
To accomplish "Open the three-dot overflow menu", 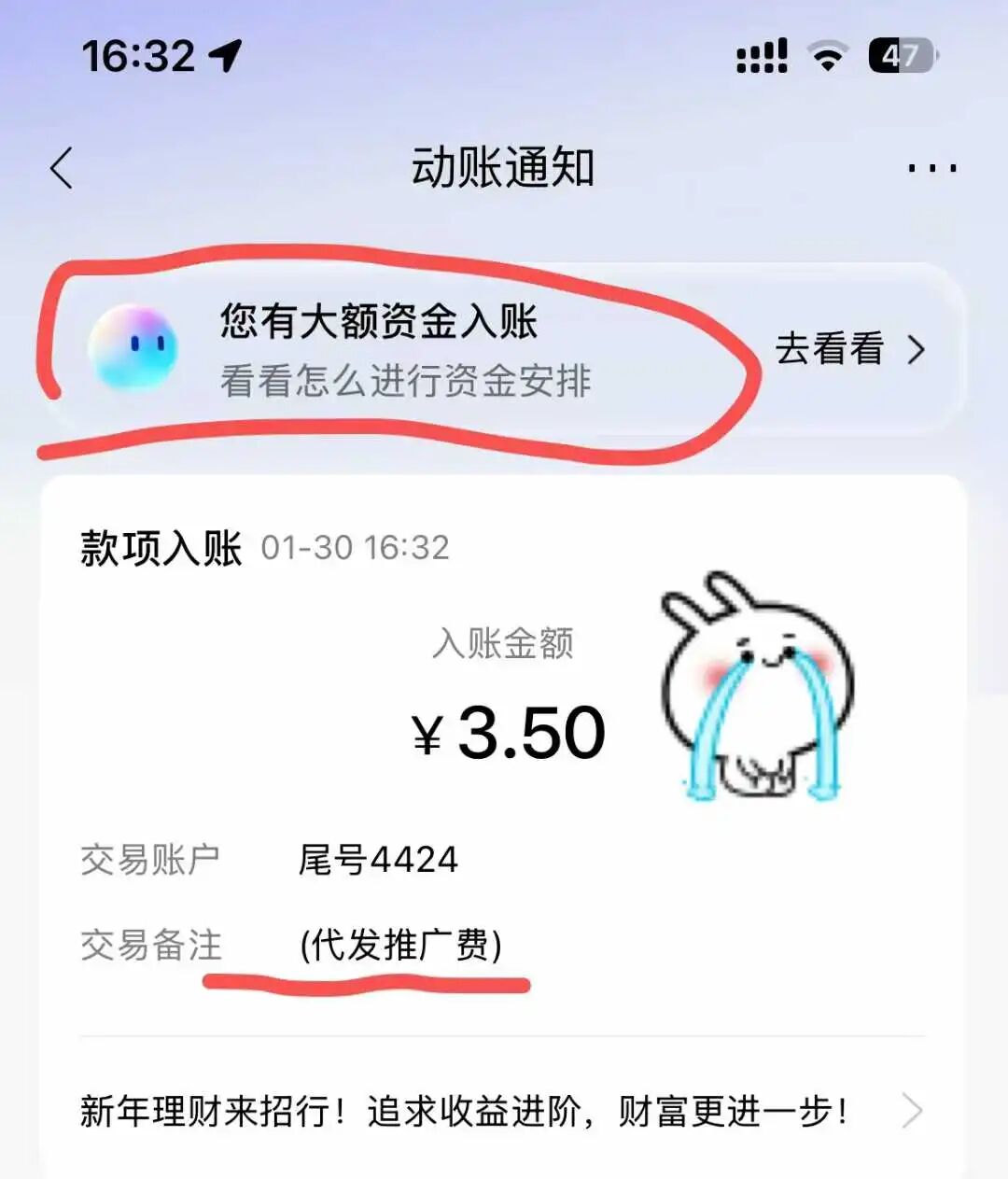I will point(931,169).
